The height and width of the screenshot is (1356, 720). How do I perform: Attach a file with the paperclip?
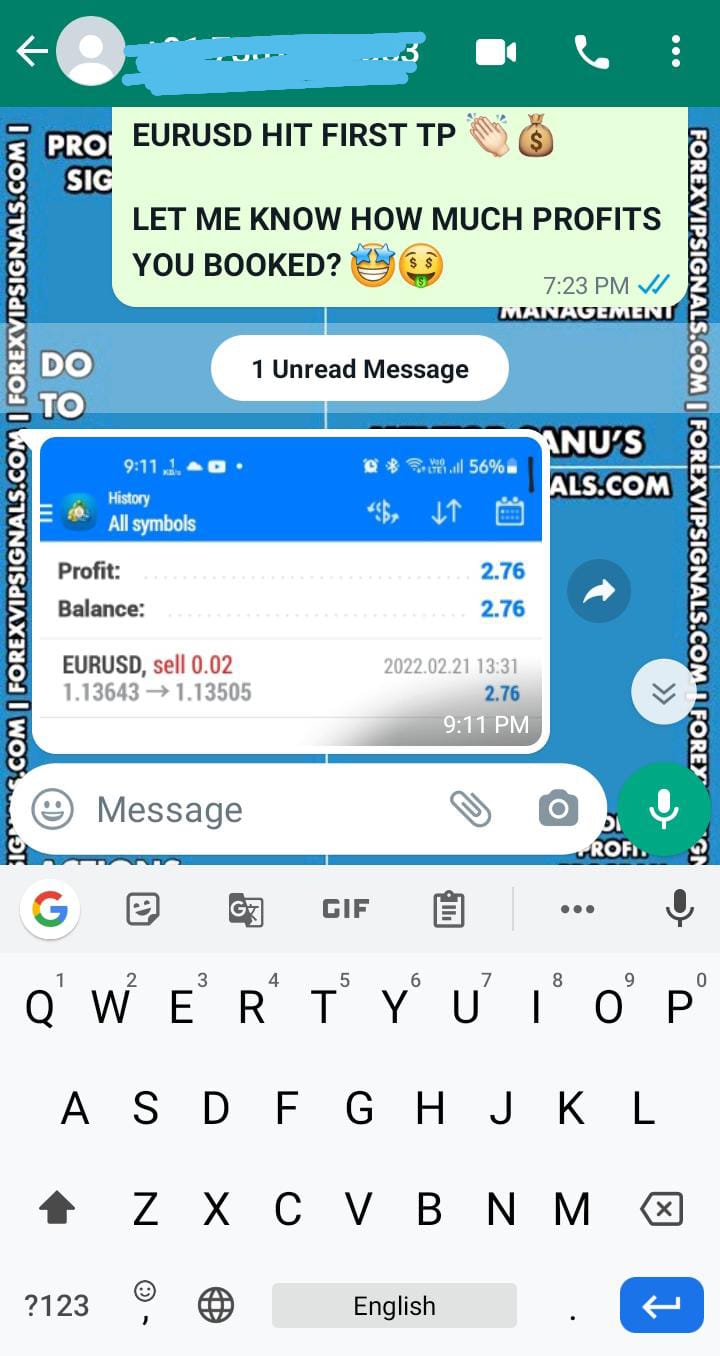470,809
